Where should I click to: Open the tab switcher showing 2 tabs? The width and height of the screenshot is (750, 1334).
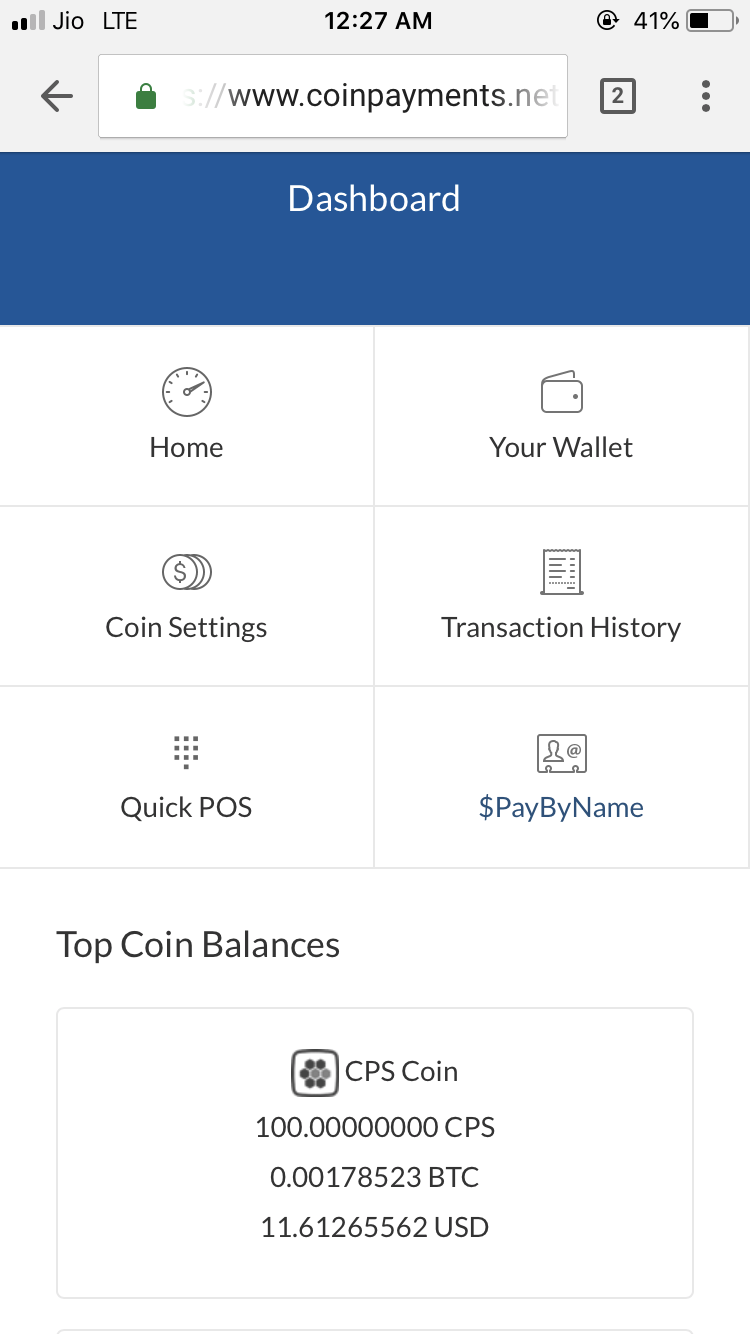click(x=617, y=95)
